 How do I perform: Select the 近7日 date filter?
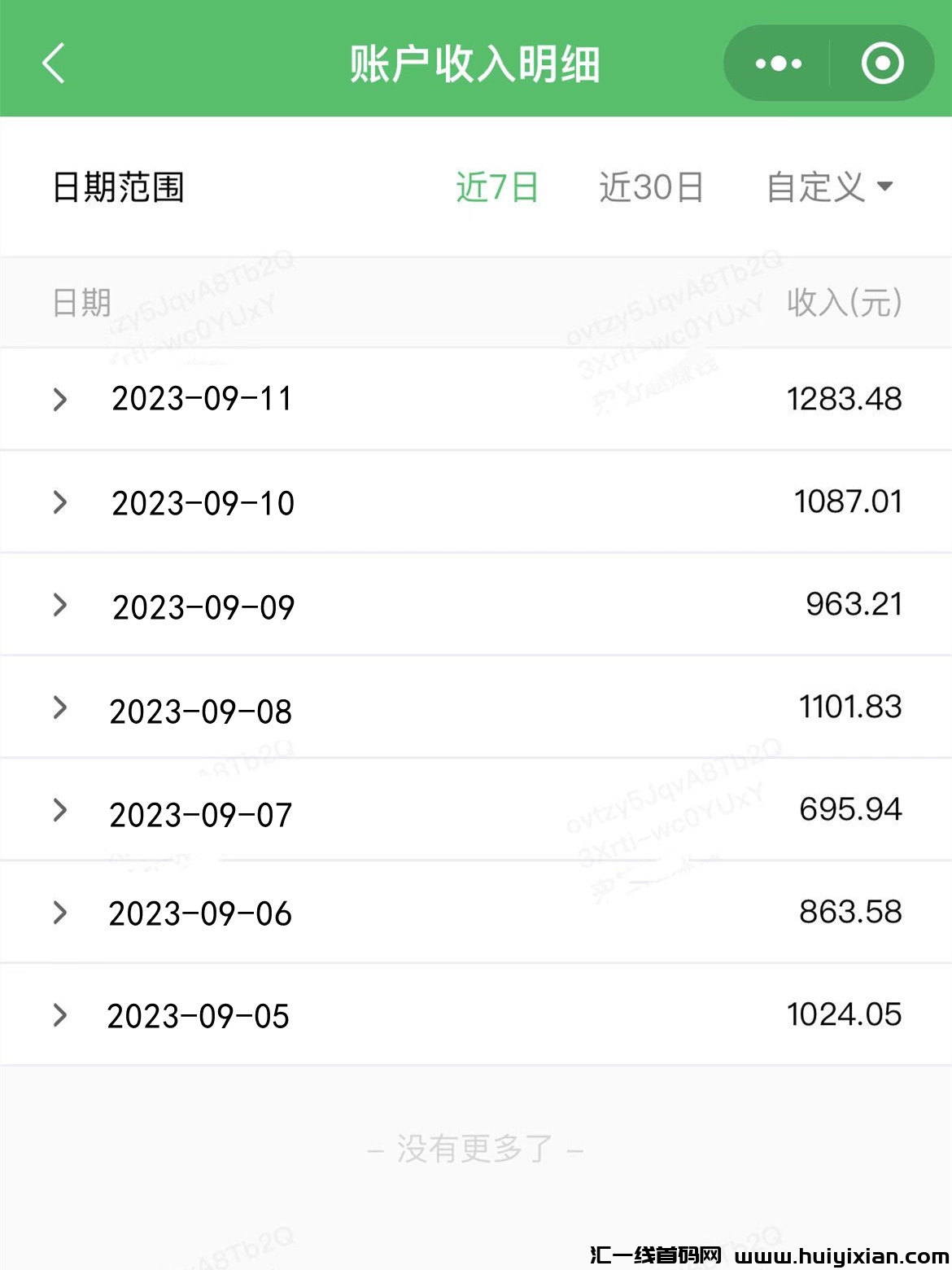pyautogui.click(x=499, y=187)
